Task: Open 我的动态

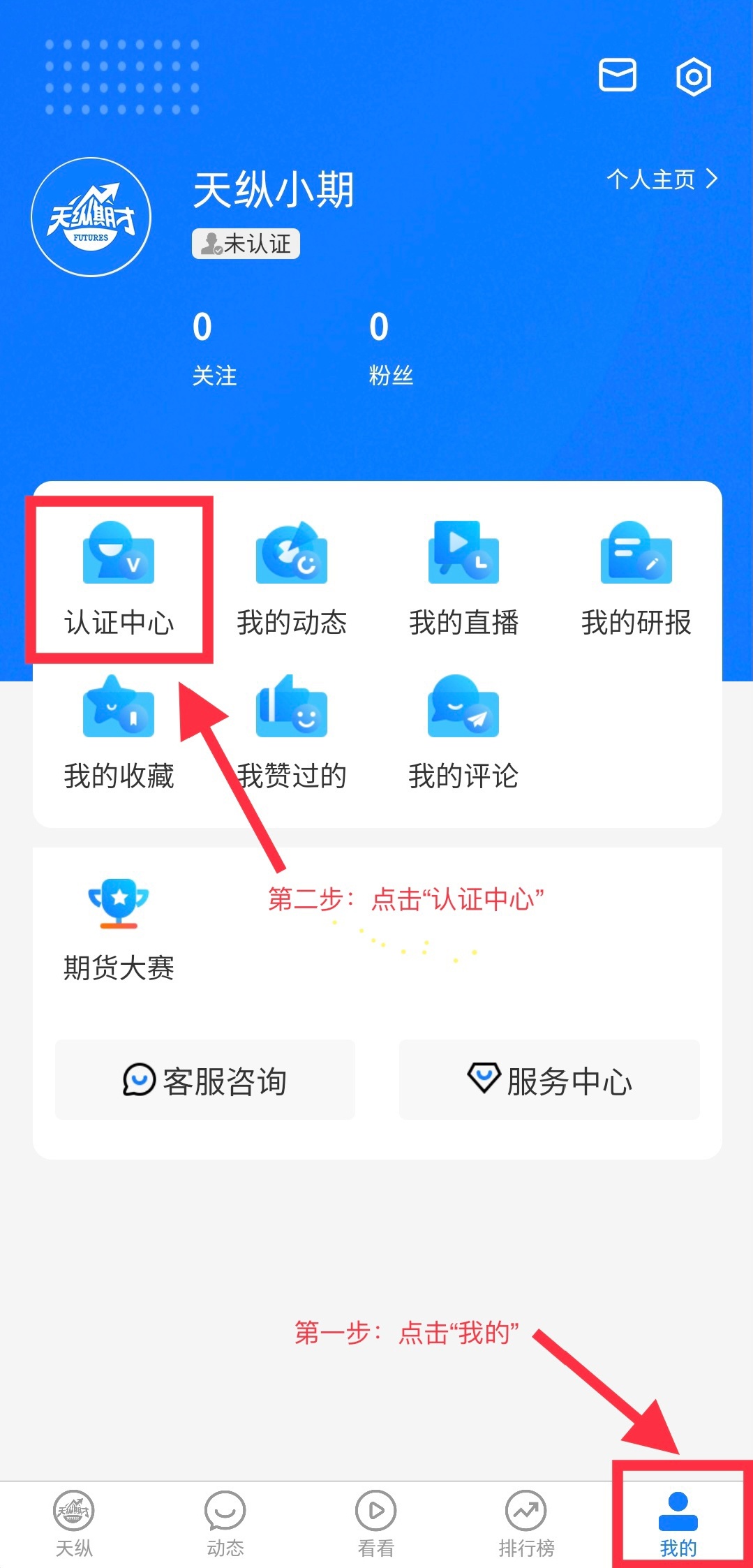Action: click(291, 579)
